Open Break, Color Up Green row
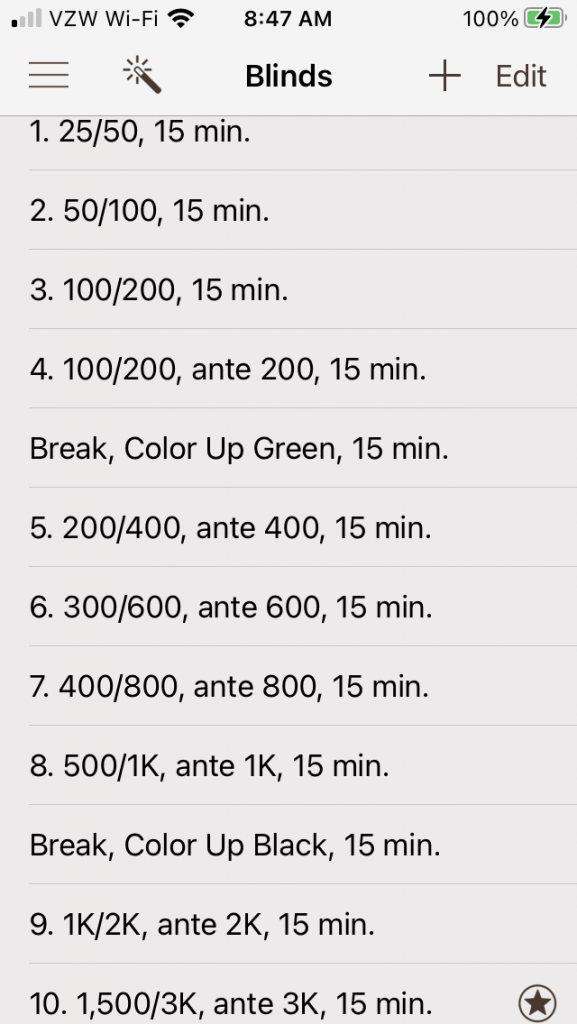The width and height of the screenshot is (577, 1024). 288,448
